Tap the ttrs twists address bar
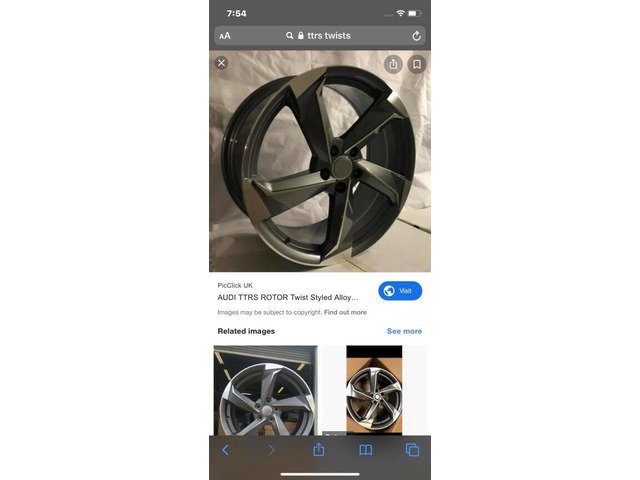The width and height of the screenshot is (640, 480). pyautogui.click(x=320, y=35)
